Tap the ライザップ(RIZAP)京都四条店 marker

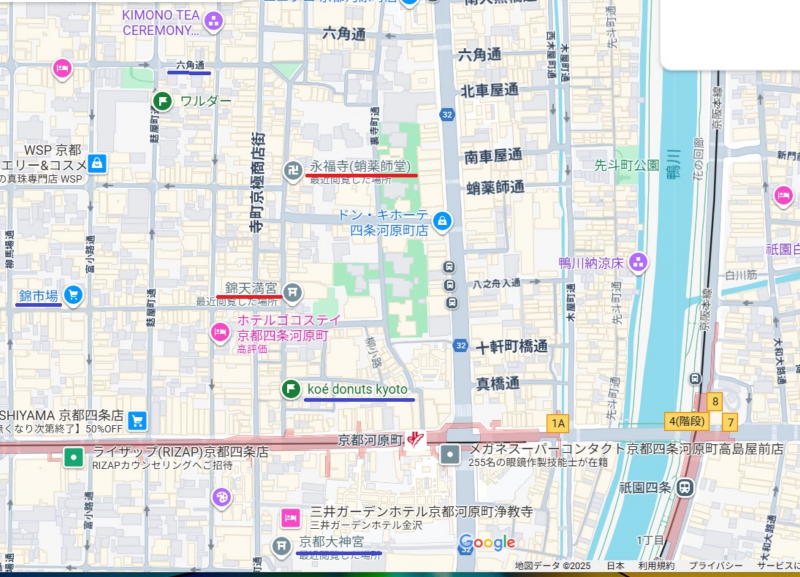73,458
